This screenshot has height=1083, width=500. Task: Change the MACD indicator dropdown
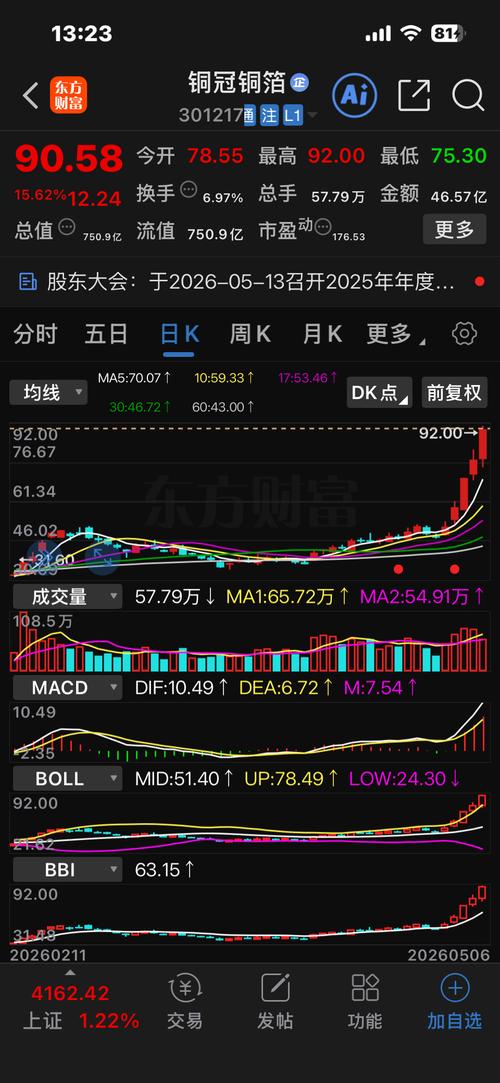tap(66, 688)
